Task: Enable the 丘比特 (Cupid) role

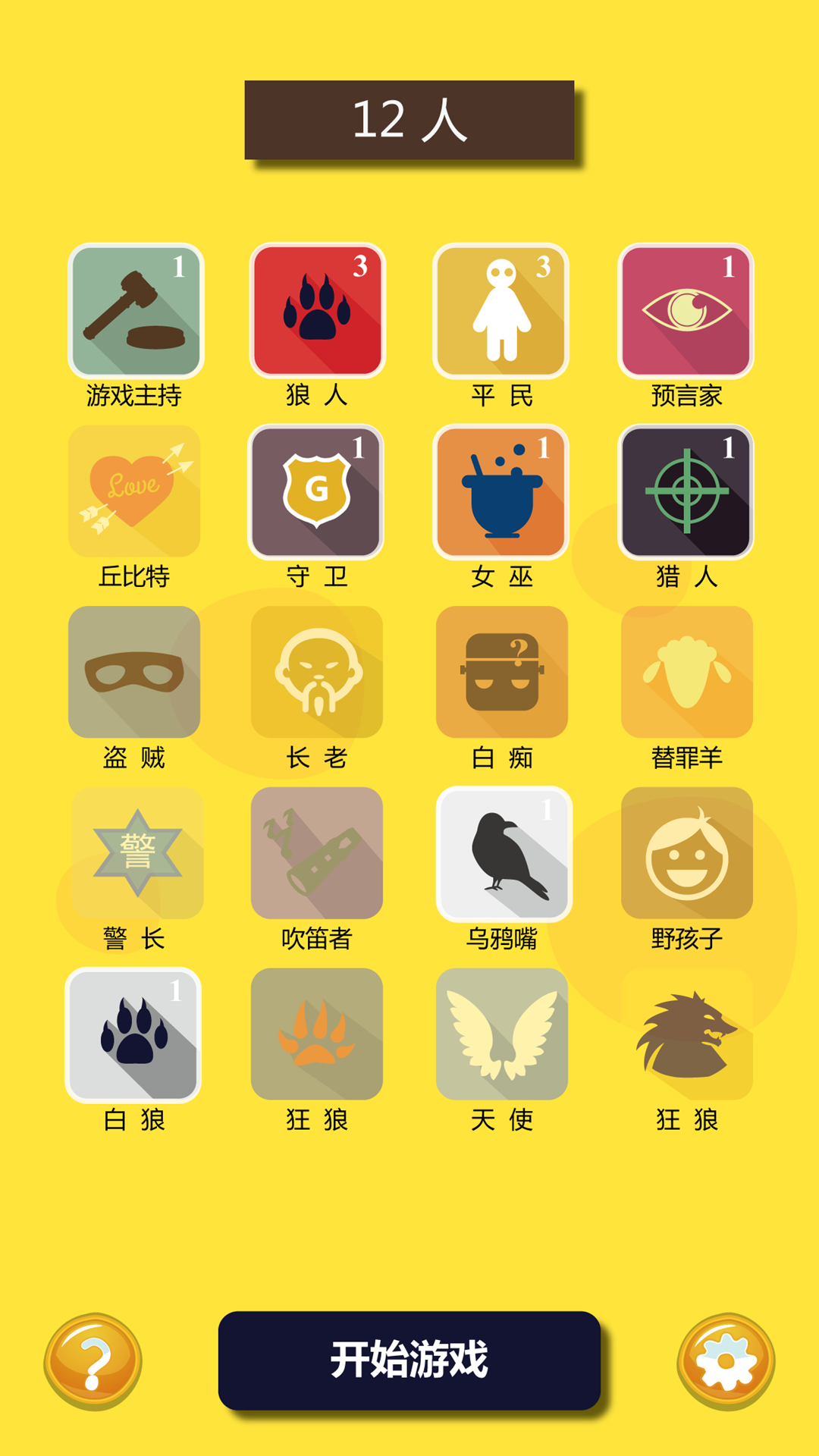Action: [x=134, y=491]
